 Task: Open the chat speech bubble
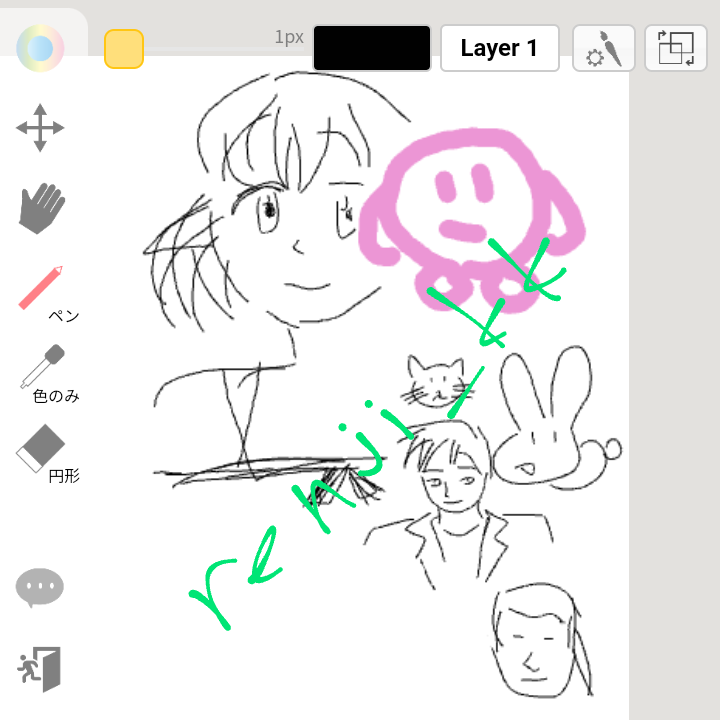tap(40, 588)
